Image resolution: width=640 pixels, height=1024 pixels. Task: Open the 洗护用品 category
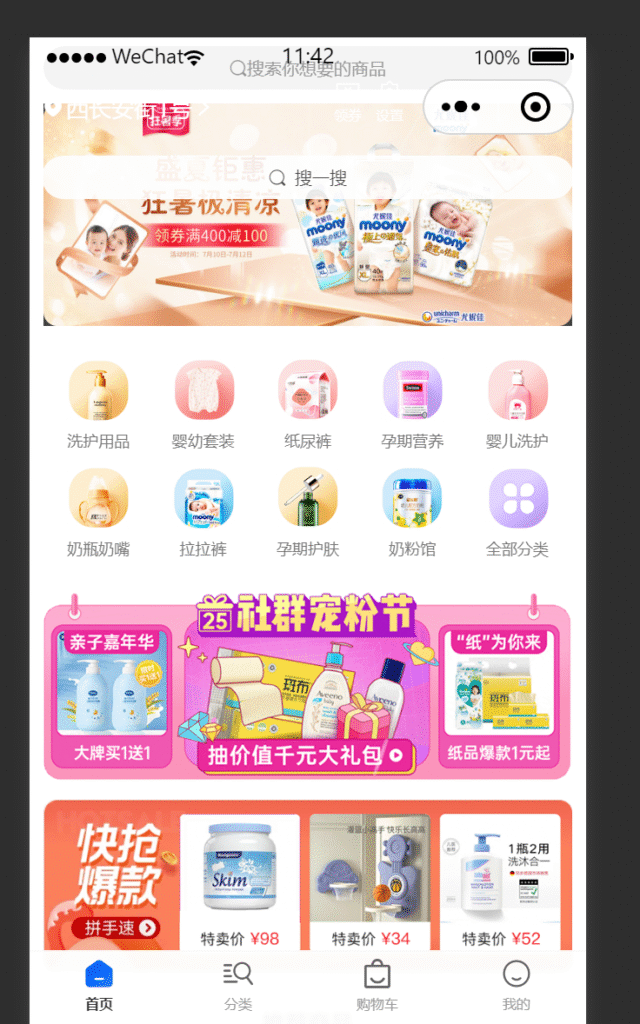[98, 404]
